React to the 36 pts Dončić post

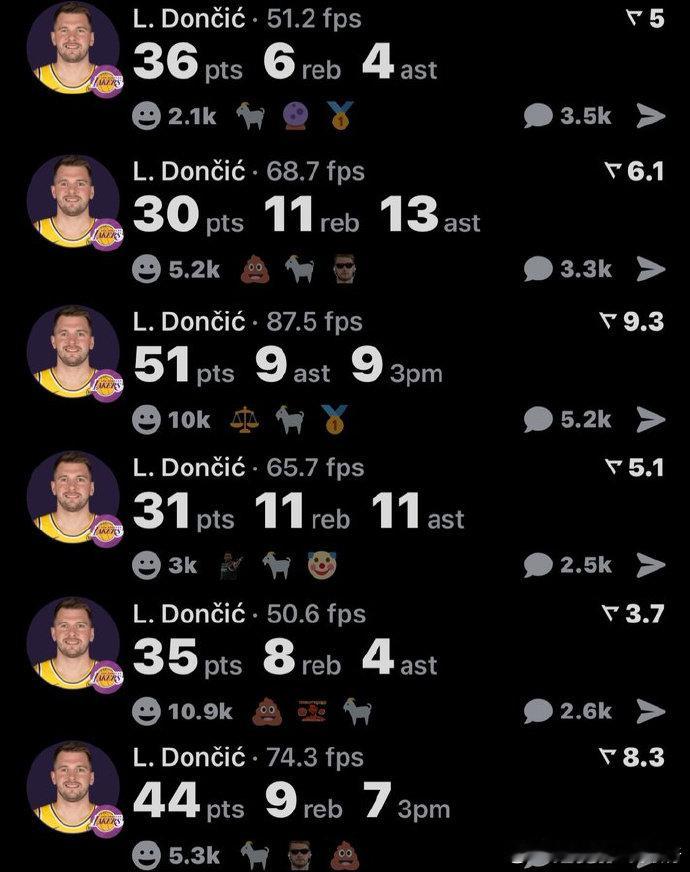pos(147,116)
